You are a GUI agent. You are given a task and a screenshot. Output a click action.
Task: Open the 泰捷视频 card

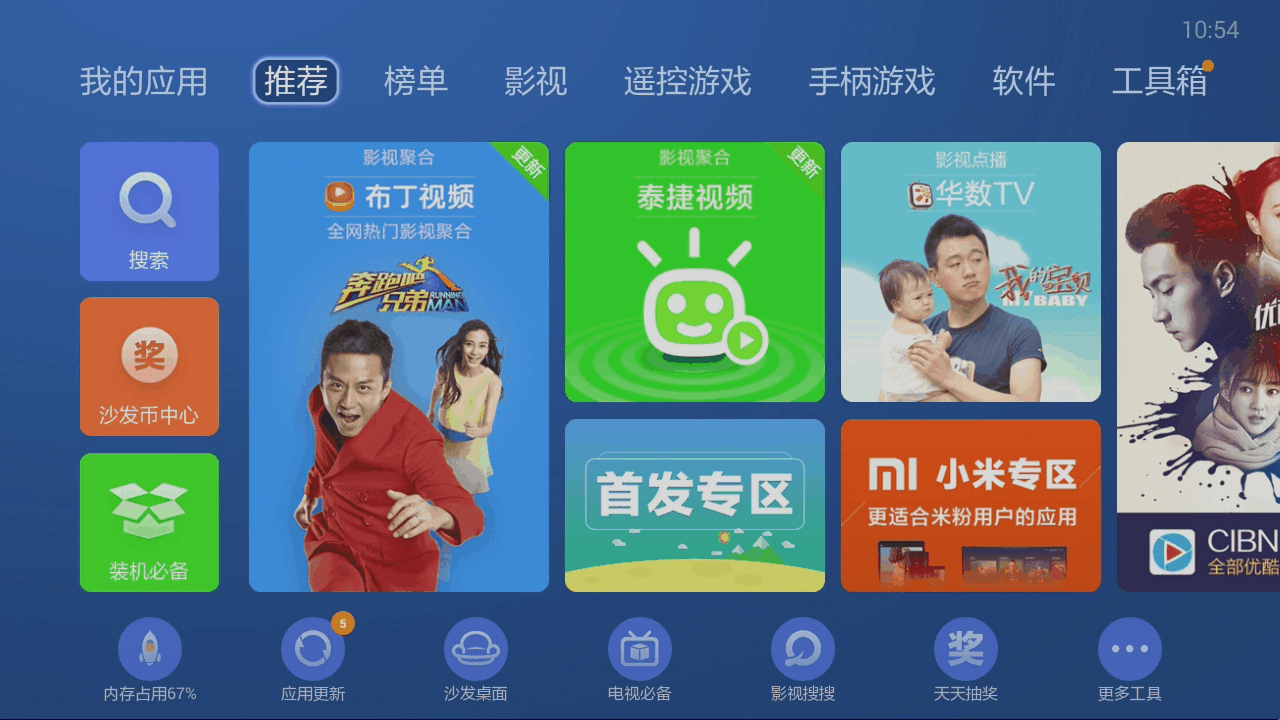click(694, 272)
